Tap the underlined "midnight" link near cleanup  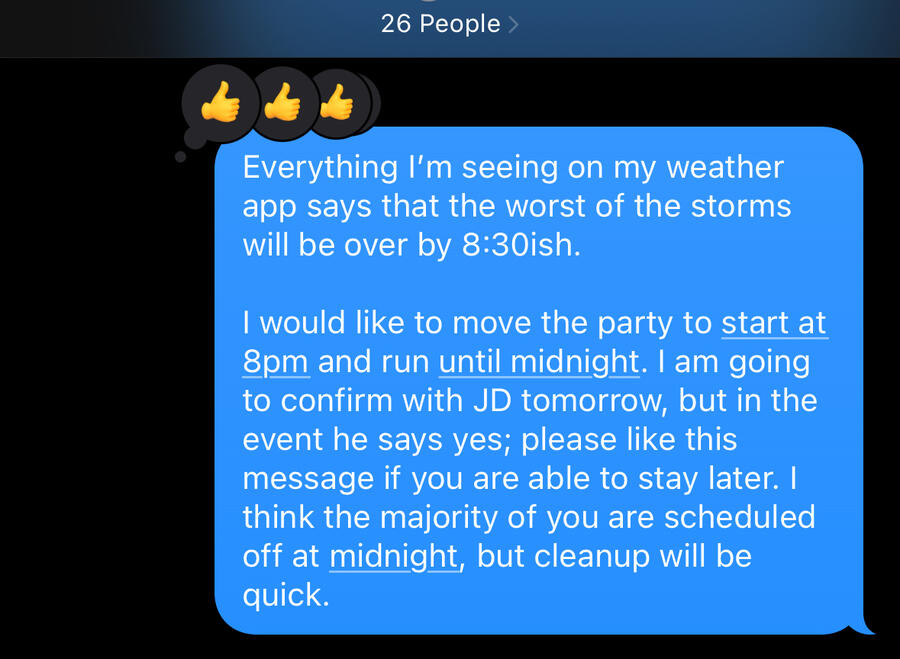coord(394,556)
